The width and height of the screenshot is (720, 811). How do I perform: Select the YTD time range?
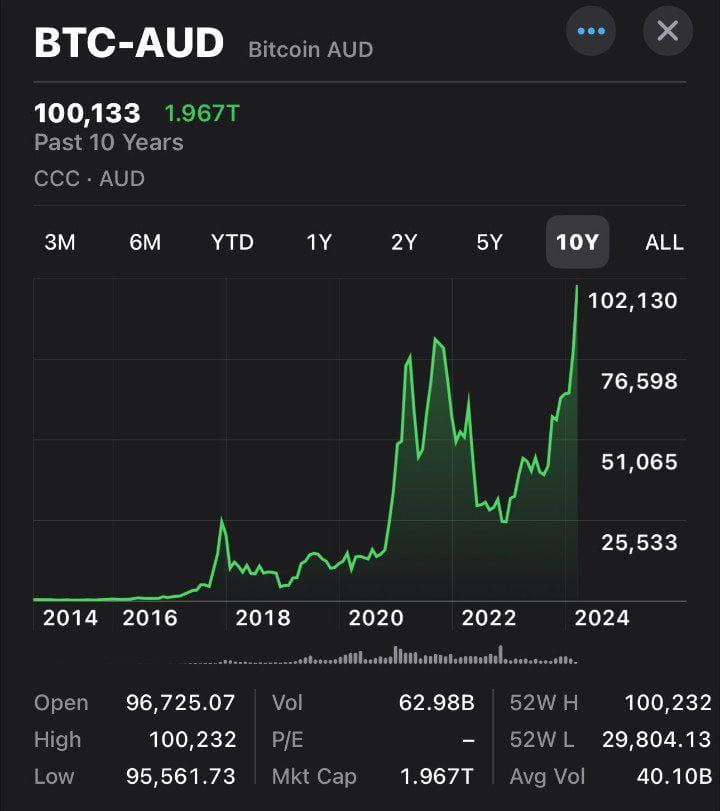click(x=232, y=242)
